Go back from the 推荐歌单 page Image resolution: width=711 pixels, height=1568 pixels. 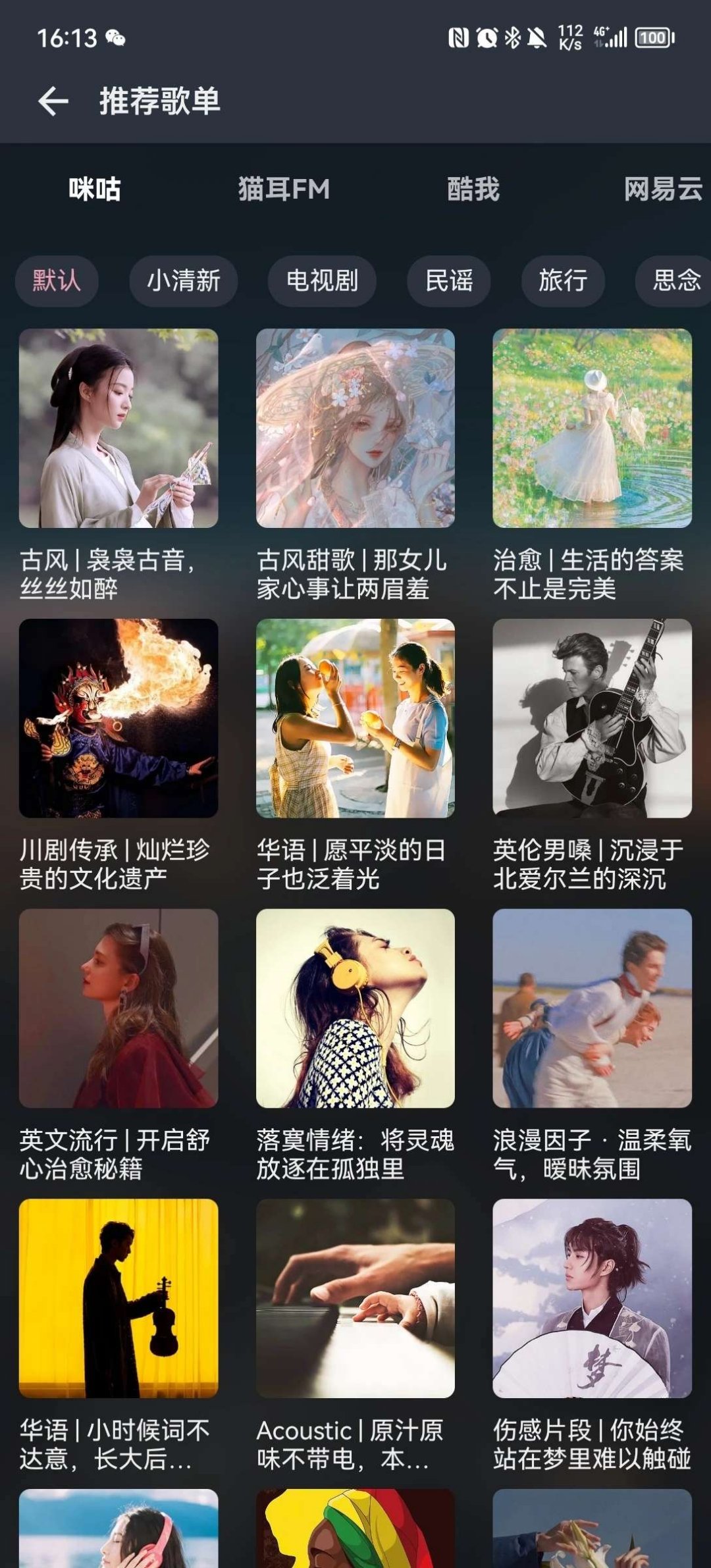pos(53,101)
